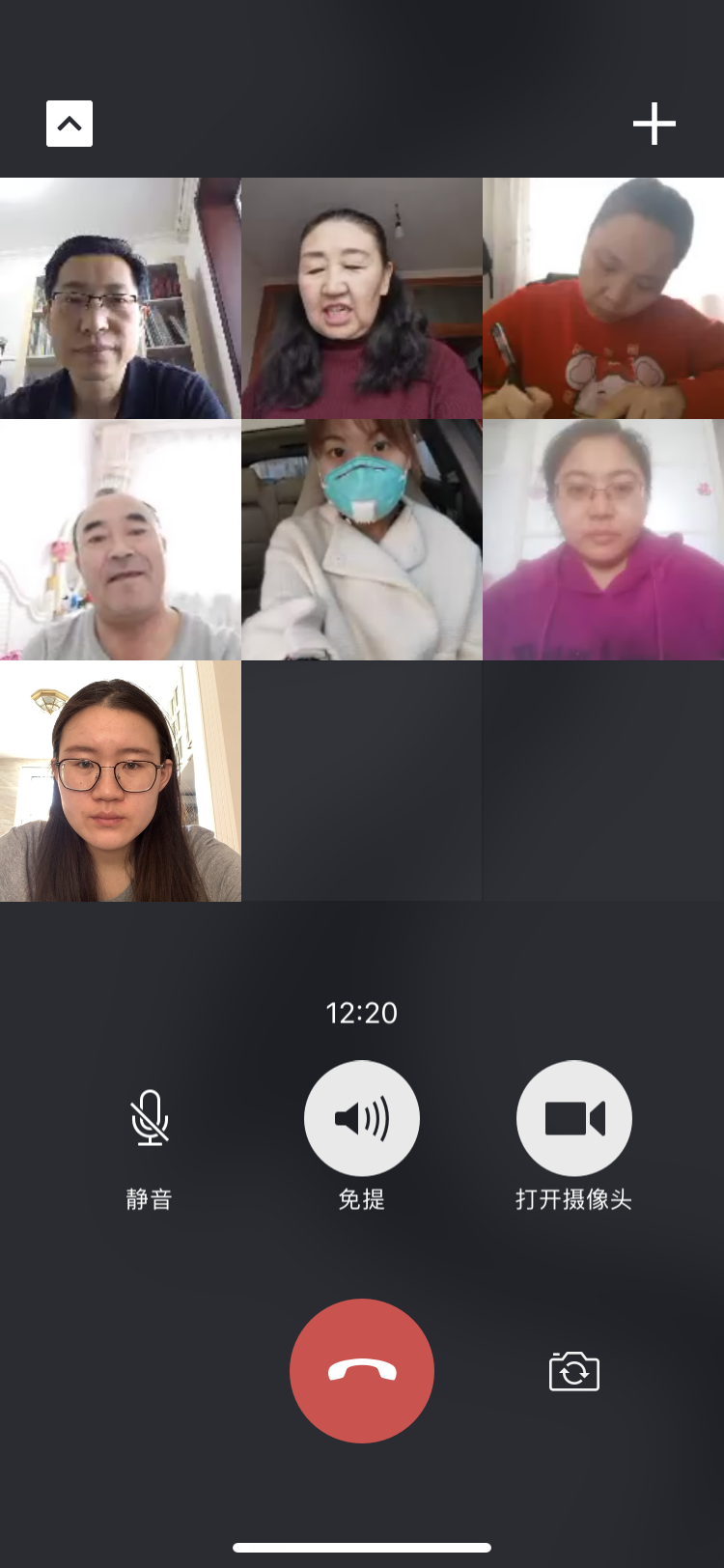
Task: Minimize the call with the top-left arrow
Action: (x=70, y=124)
